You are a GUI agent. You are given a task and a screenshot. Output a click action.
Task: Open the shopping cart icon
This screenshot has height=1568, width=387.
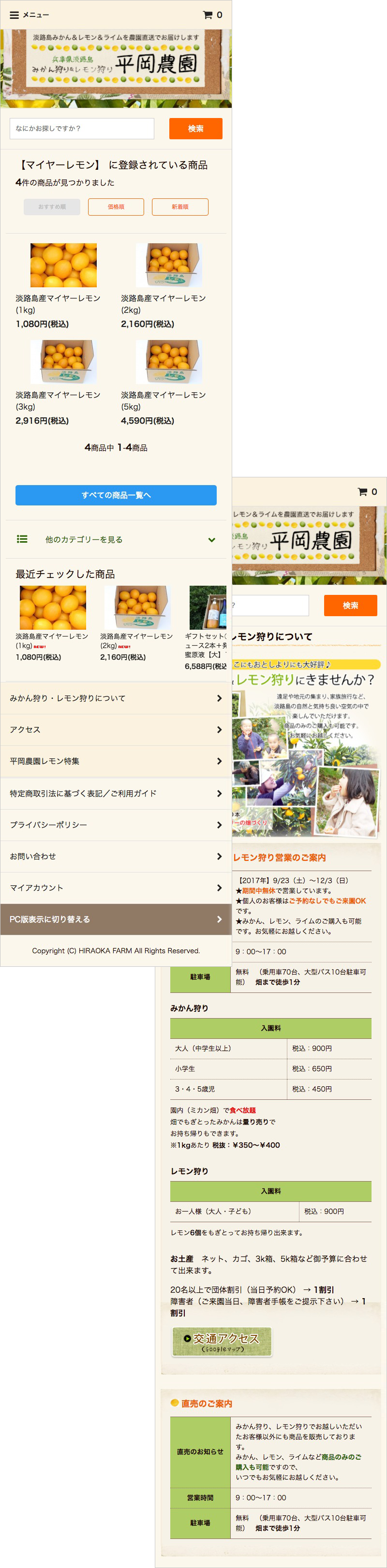(212, 15)
